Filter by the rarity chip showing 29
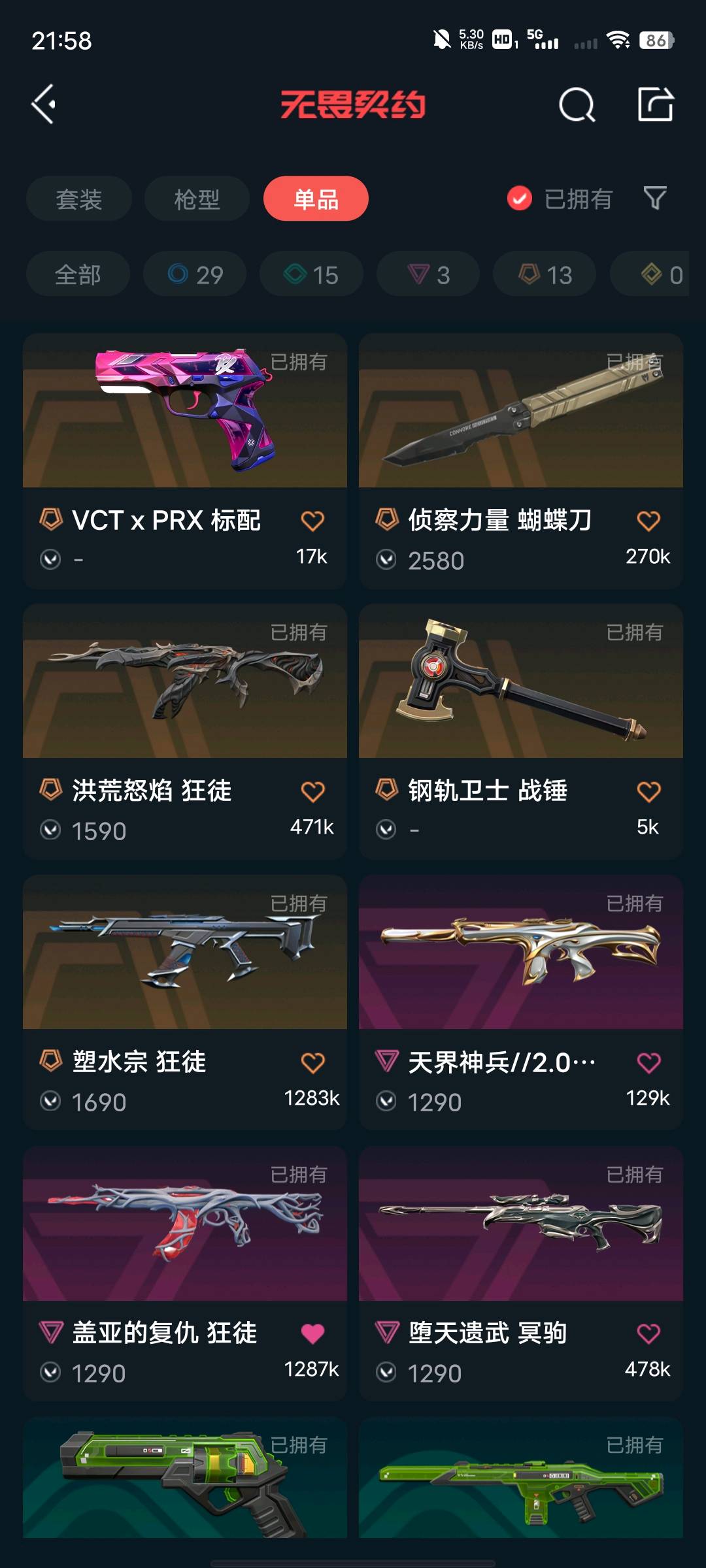 click(x=195, y=274)
